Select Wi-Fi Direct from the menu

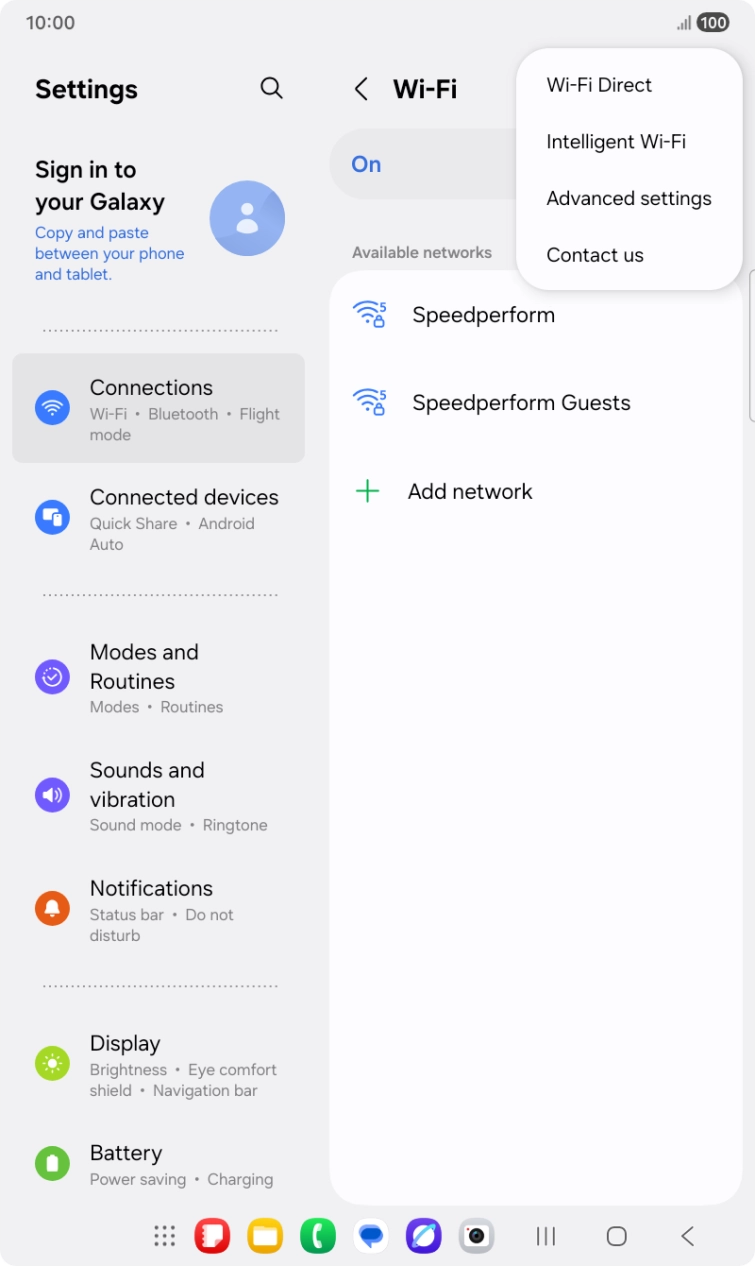pos(598,85)
